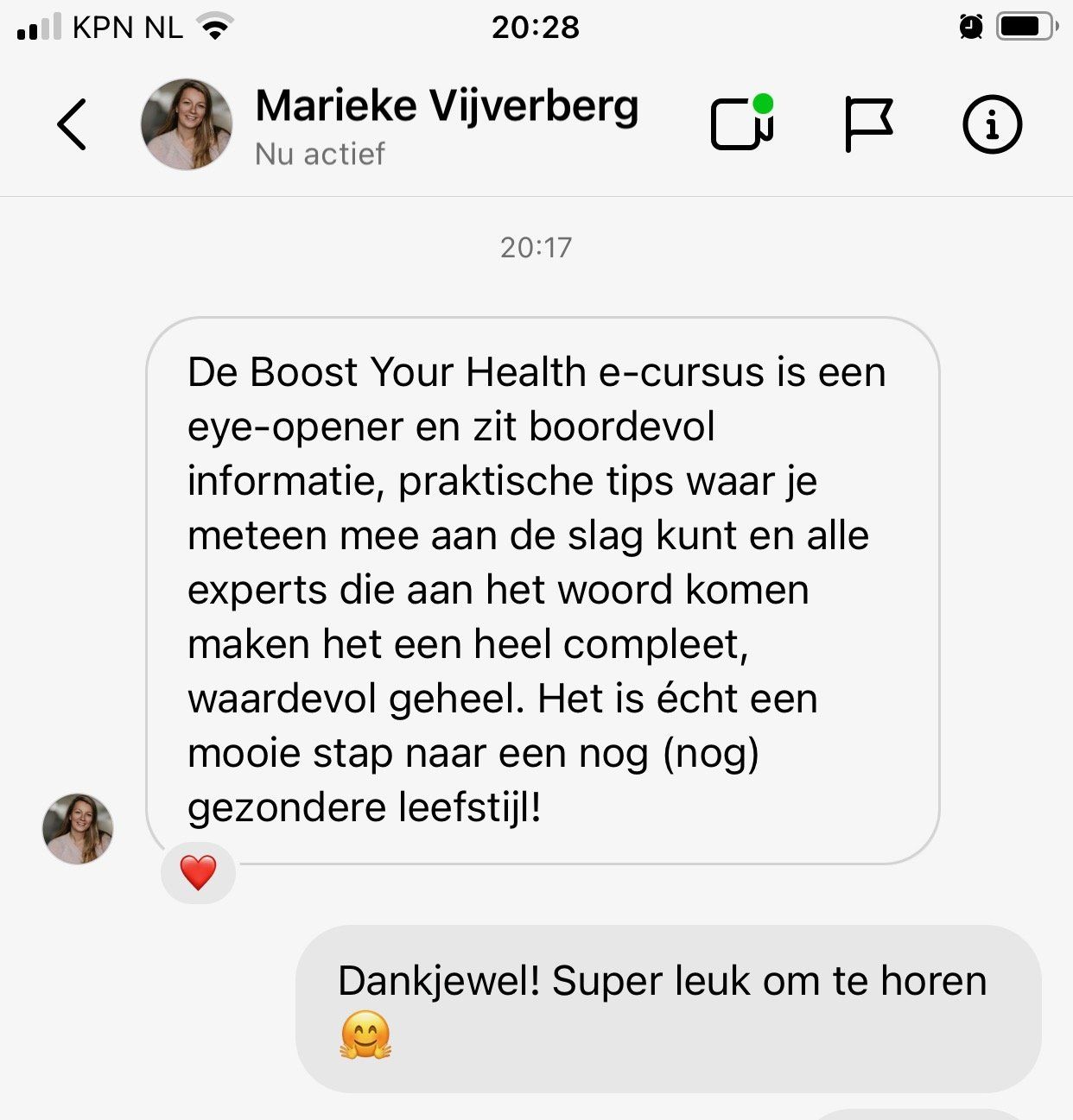Flag this conversation
1073x1120 pixels.
click(x=867, y=125)
